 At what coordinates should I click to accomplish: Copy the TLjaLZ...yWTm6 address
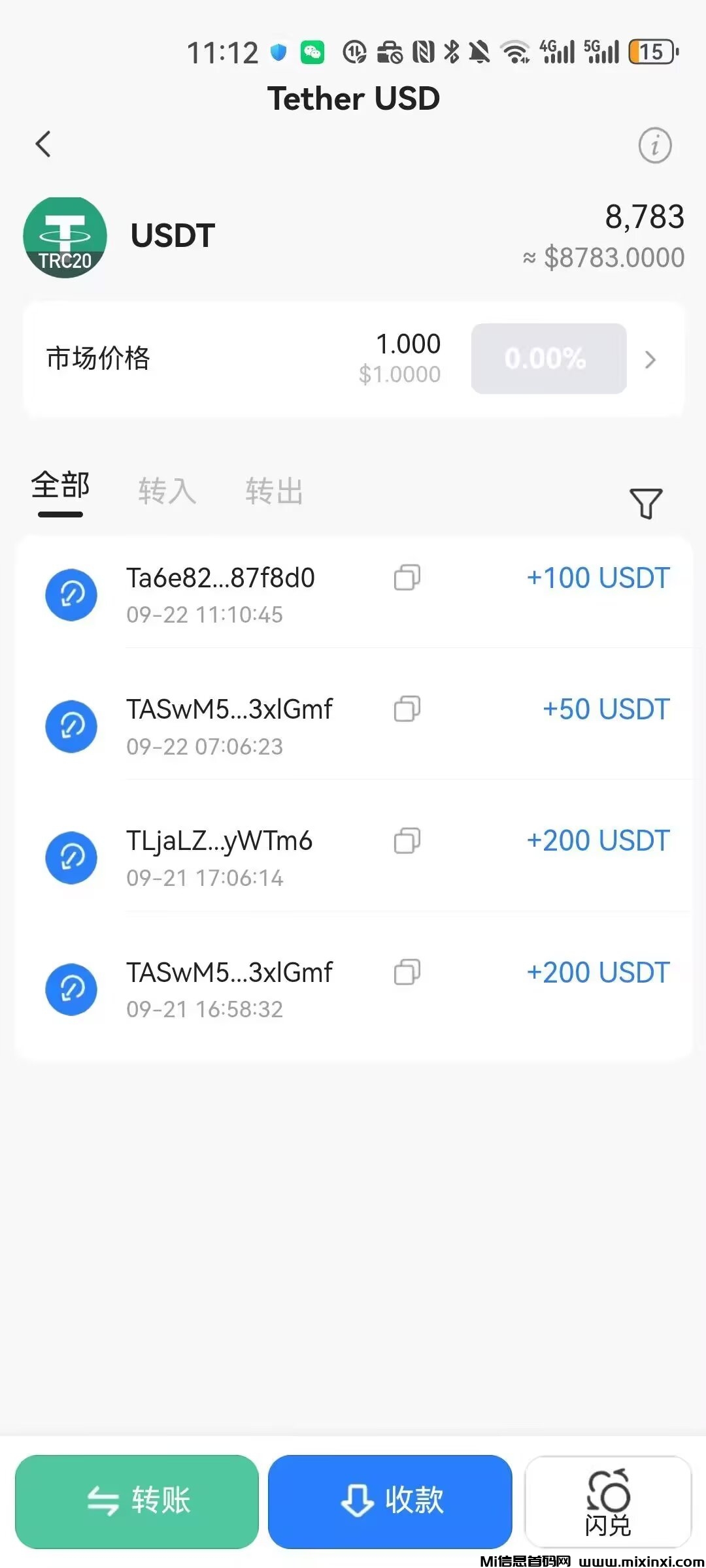pos(407,841)
